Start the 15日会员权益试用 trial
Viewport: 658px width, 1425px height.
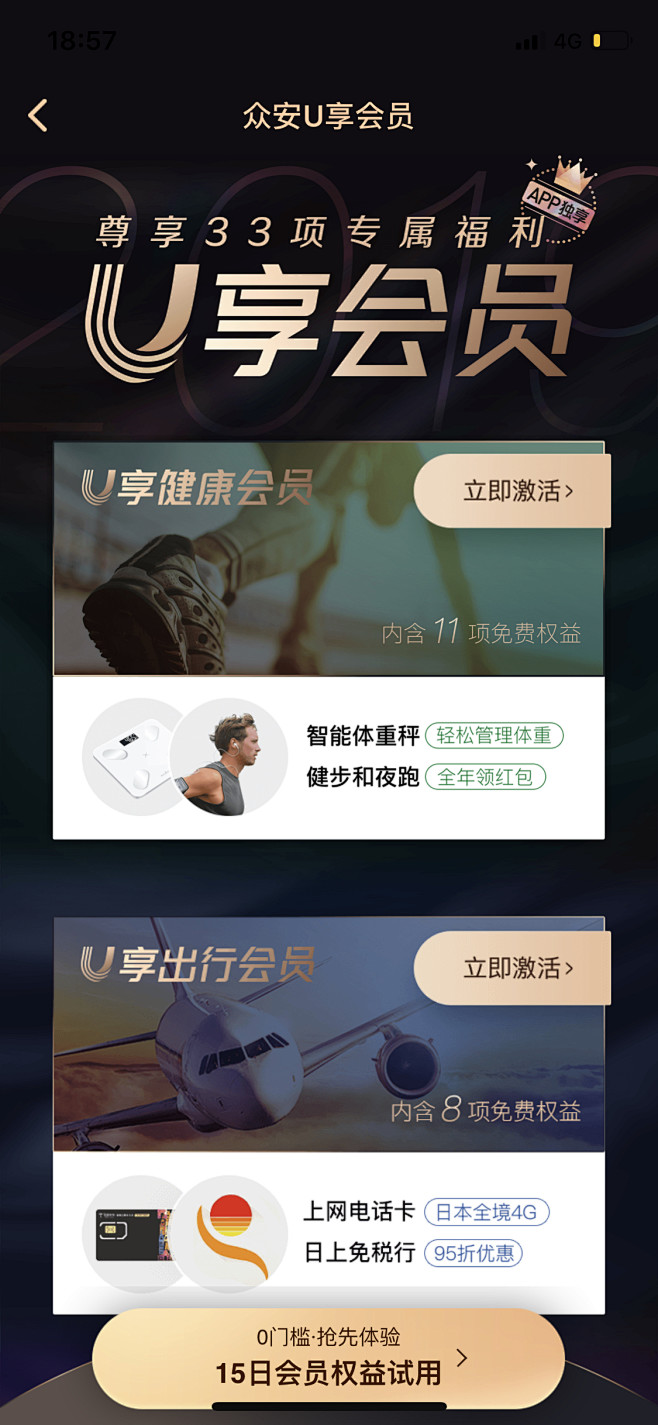pos(329,1359)
